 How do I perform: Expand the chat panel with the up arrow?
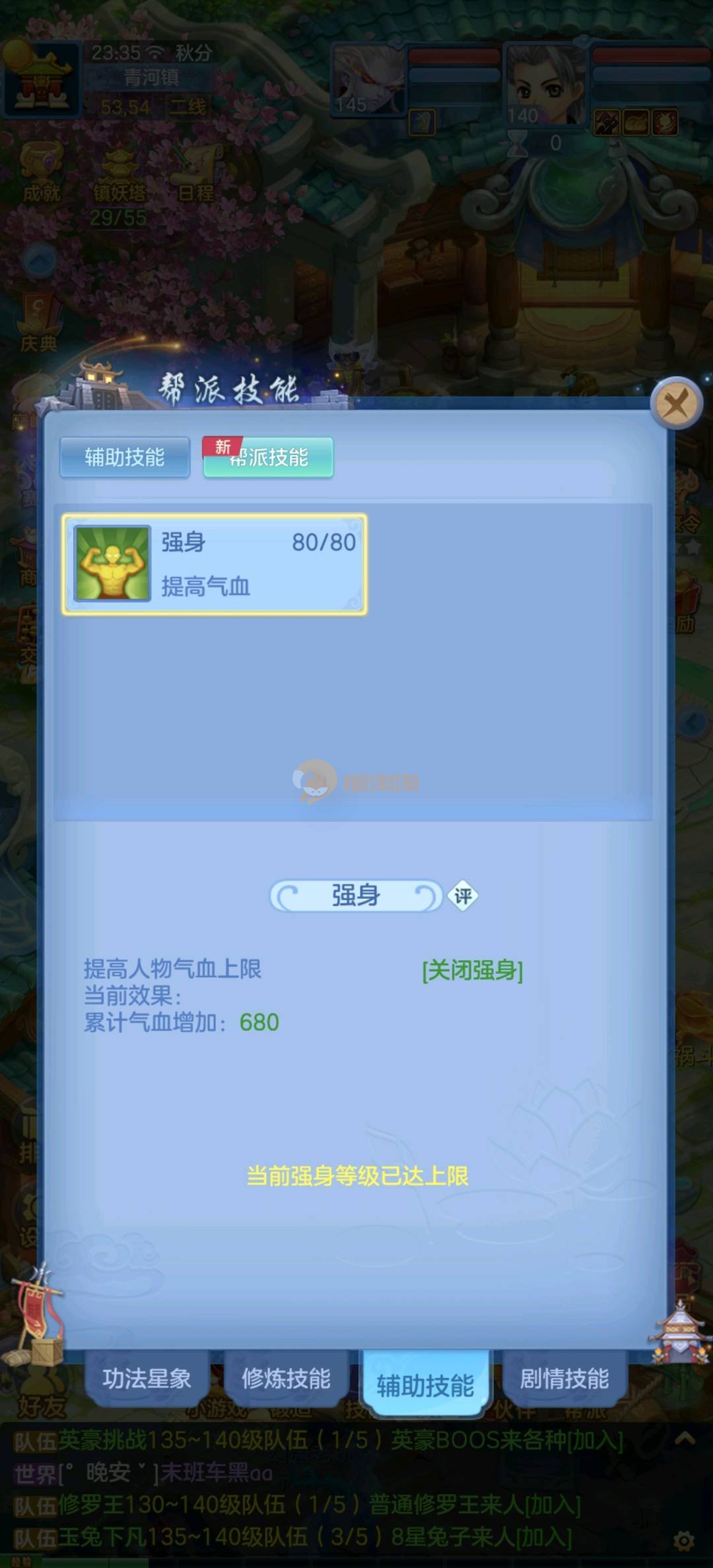[685, 1439]
